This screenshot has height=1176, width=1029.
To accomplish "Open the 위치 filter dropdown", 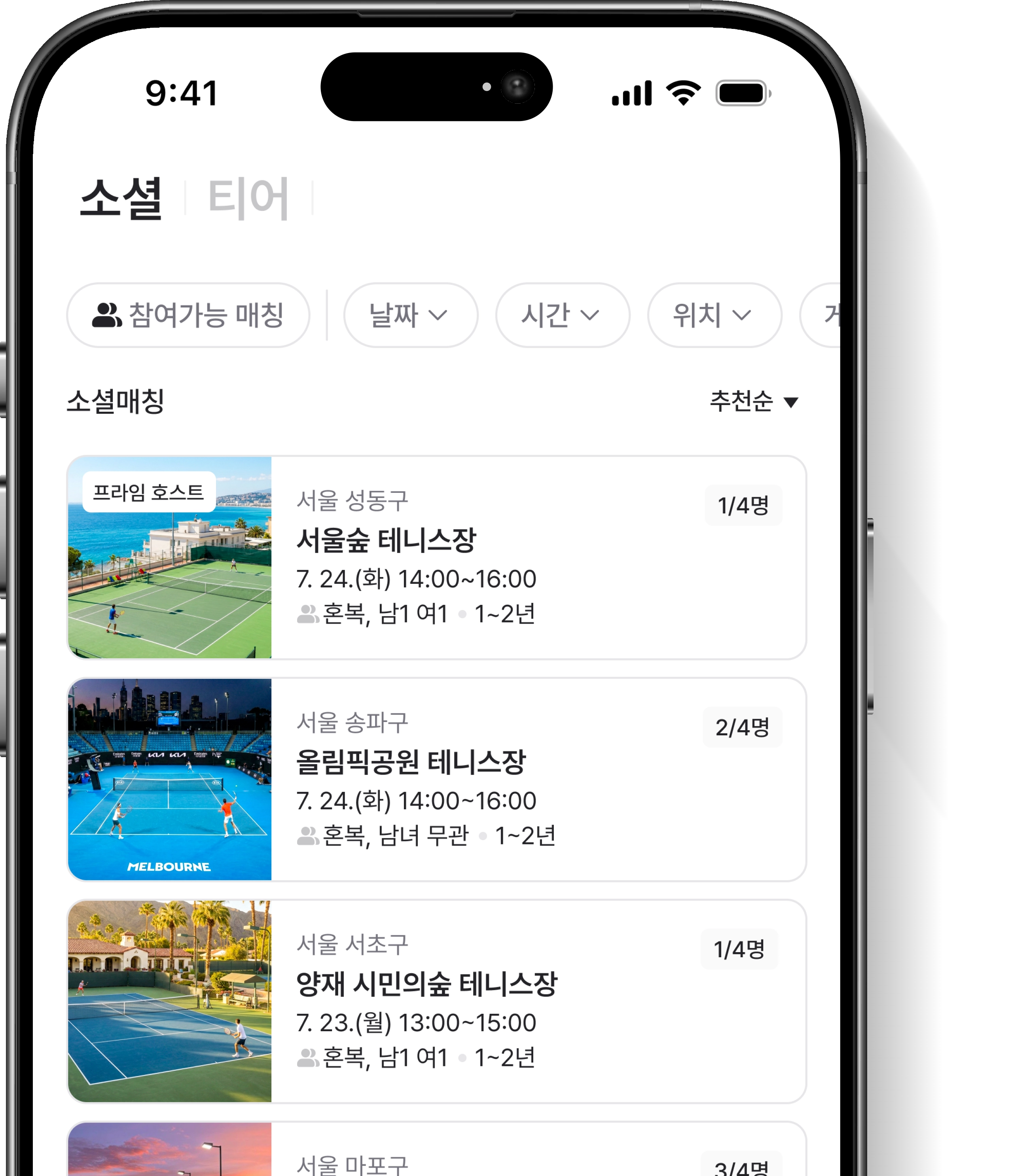I will (x=714, y=315).
